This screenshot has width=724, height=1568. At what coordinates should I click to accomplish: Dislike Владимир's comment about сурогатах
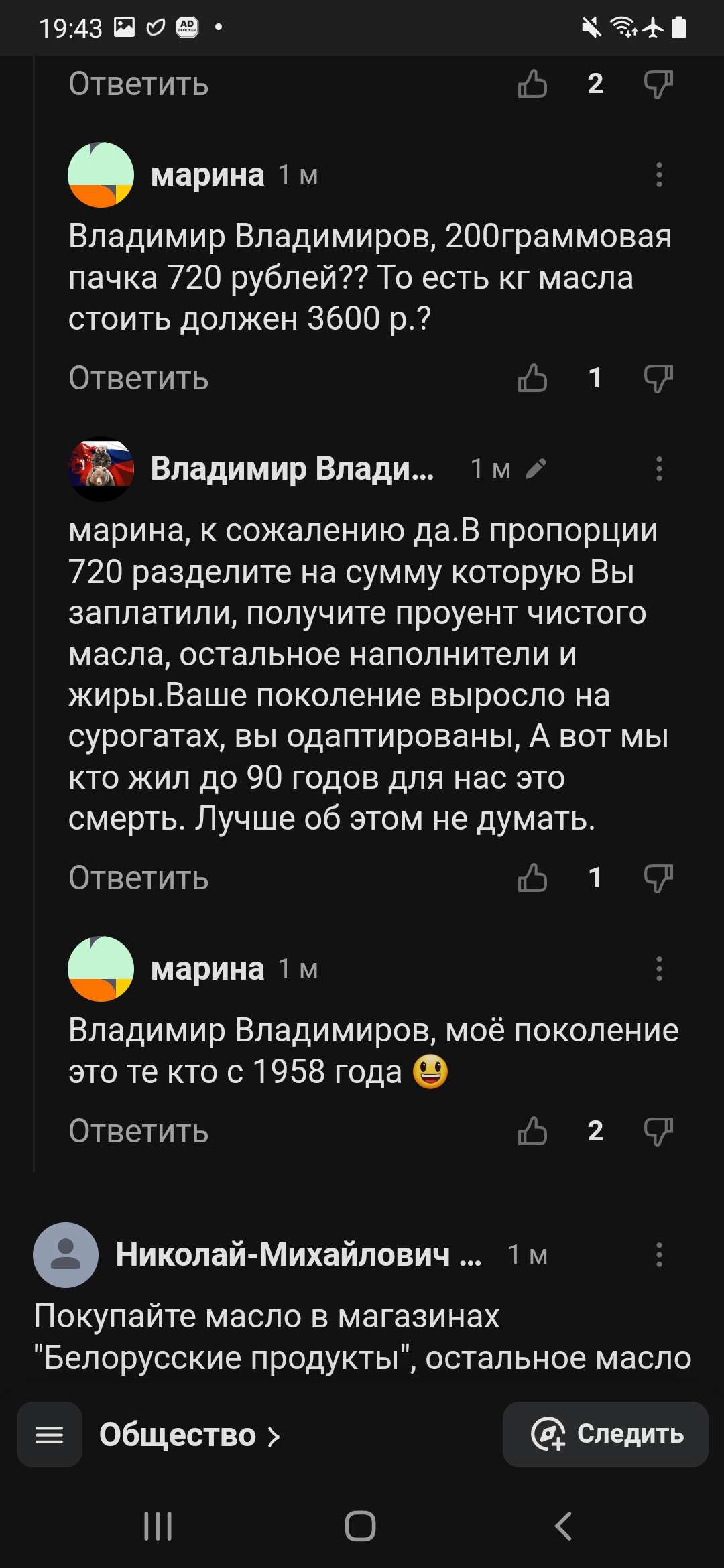(658, 878)
